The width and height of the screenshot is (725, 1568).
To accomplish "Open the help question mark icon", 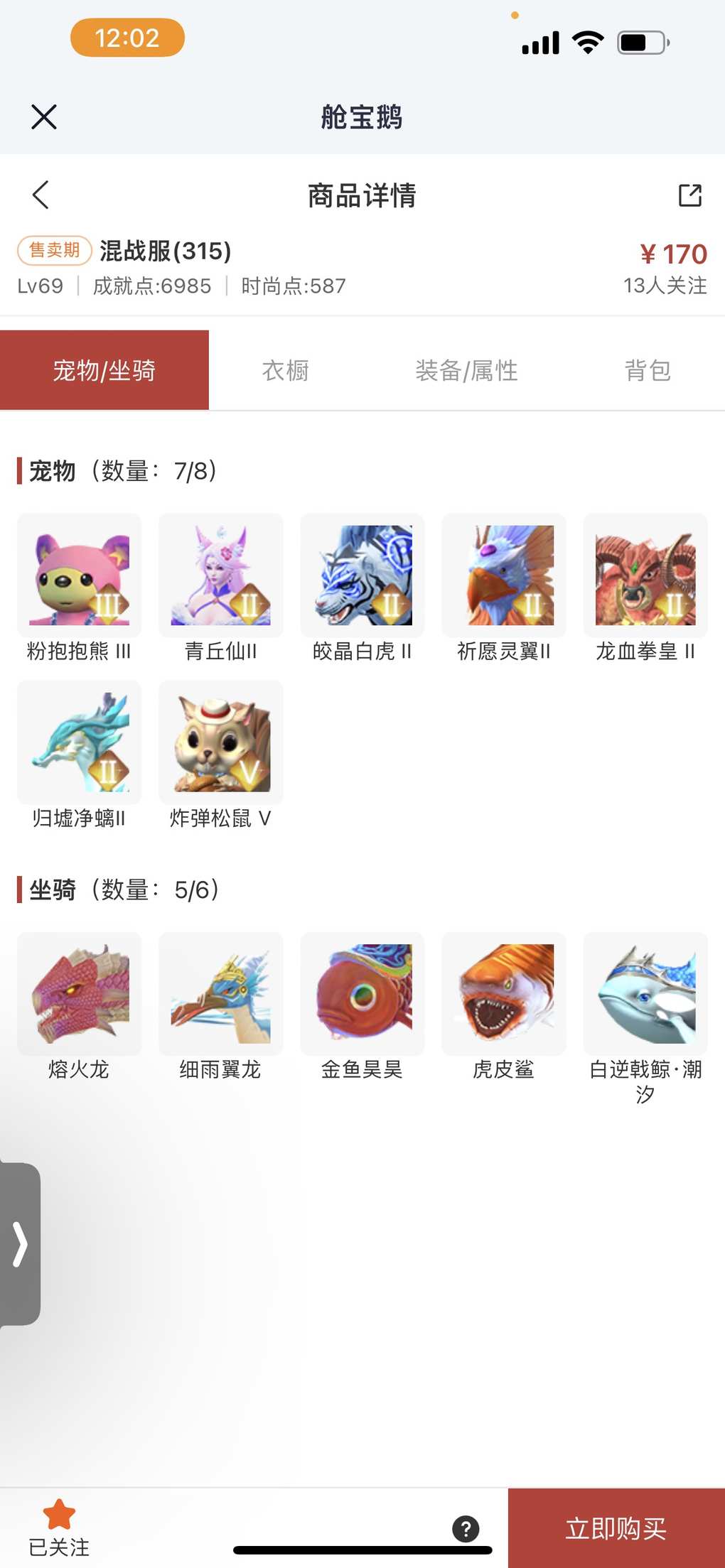I will coord(466,1528).
